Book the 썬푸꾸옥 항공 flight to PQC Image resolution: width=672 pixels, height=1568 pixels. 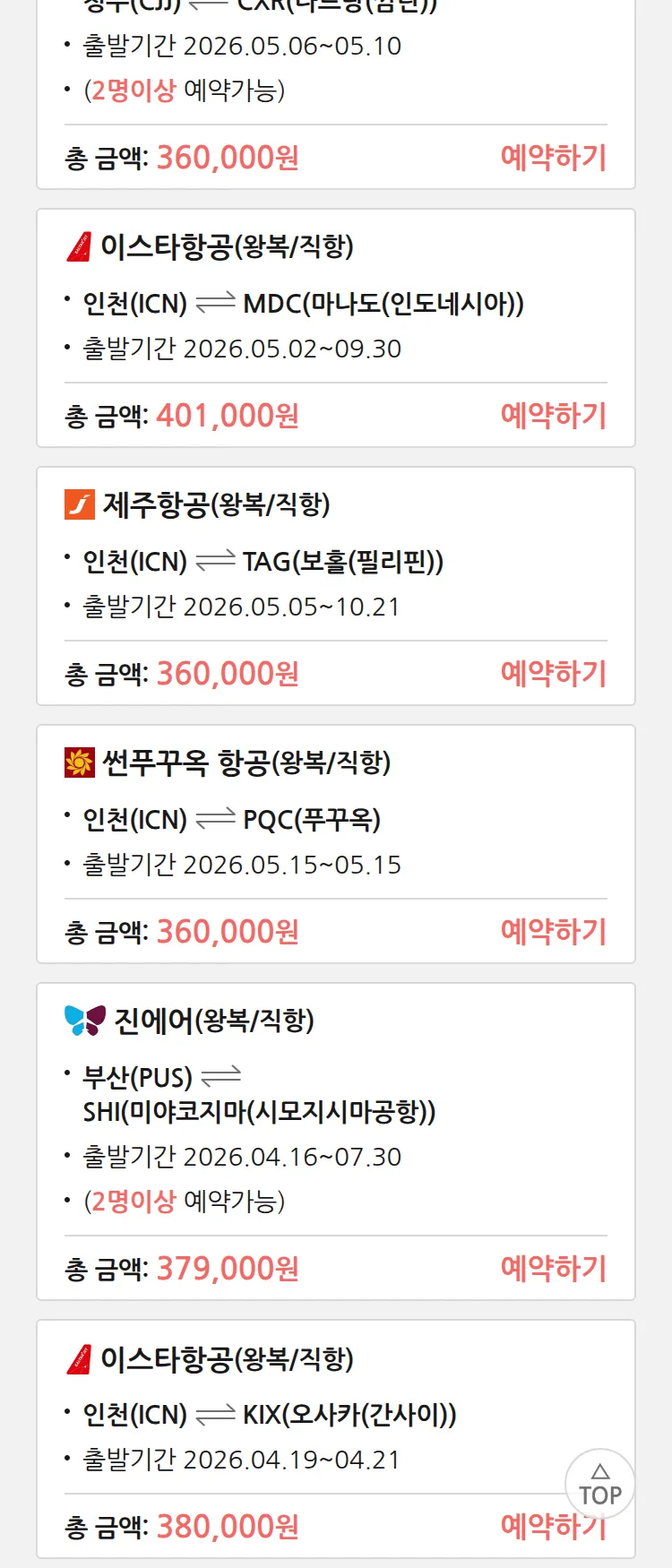553,932
